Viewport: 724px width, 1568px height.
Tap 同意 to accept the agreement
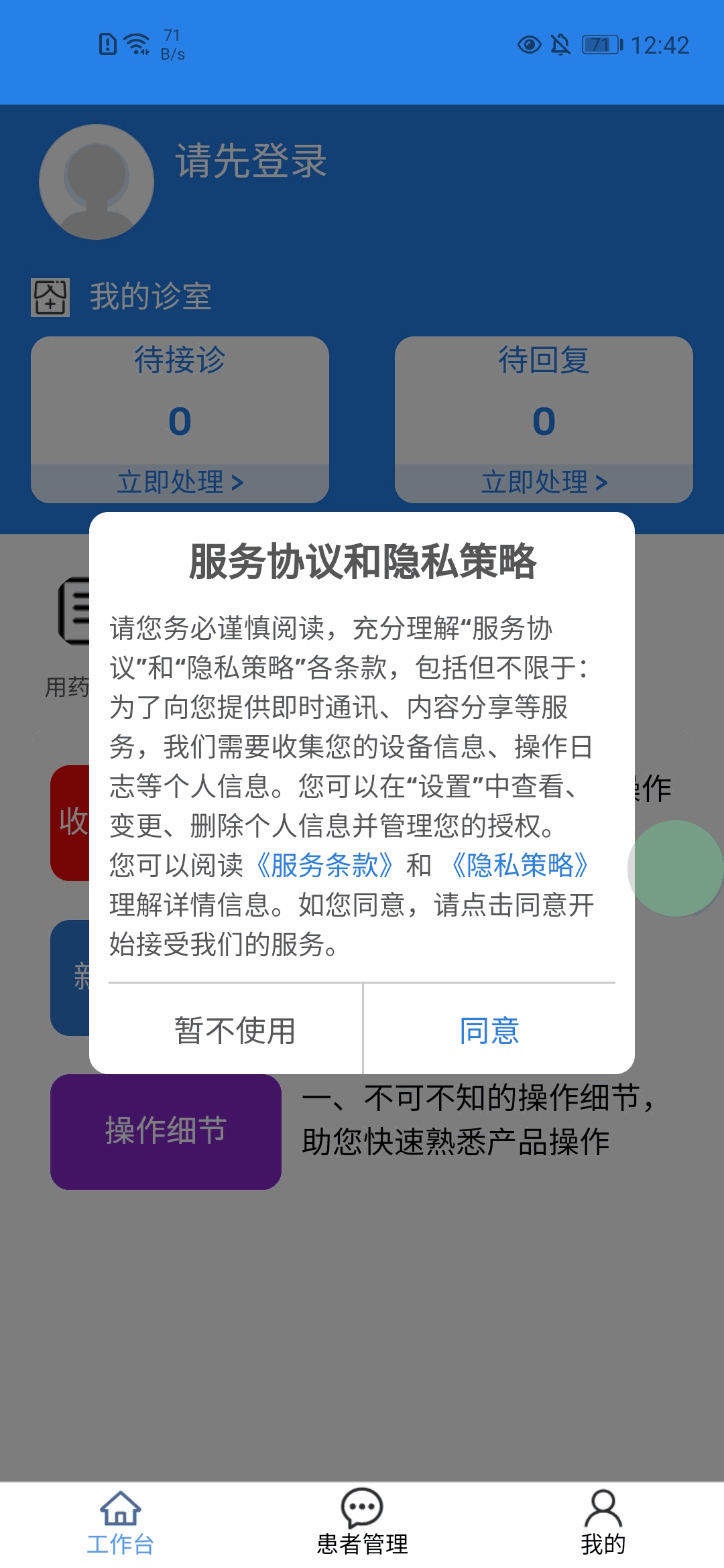(x=489, y=1031)
